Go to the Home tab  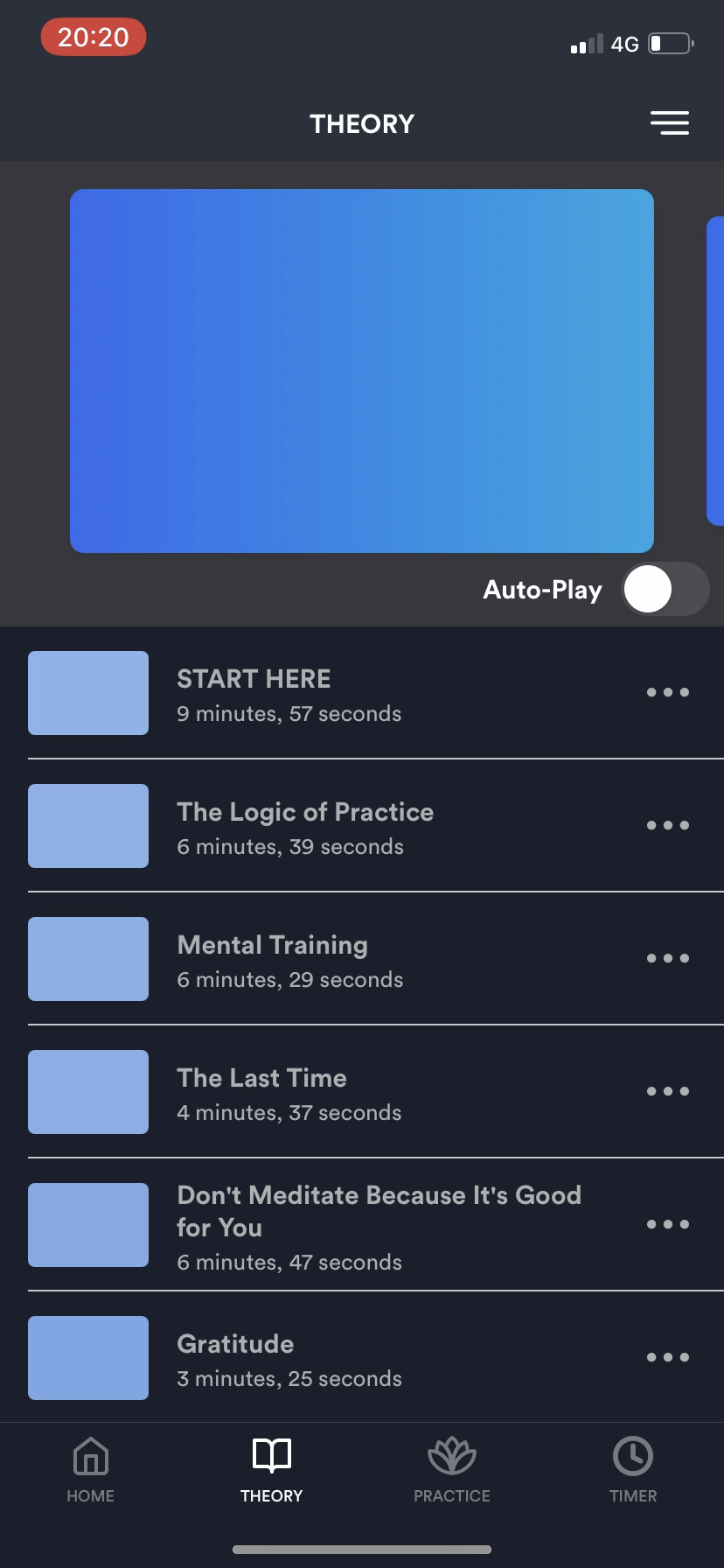tap(91, 1470)
